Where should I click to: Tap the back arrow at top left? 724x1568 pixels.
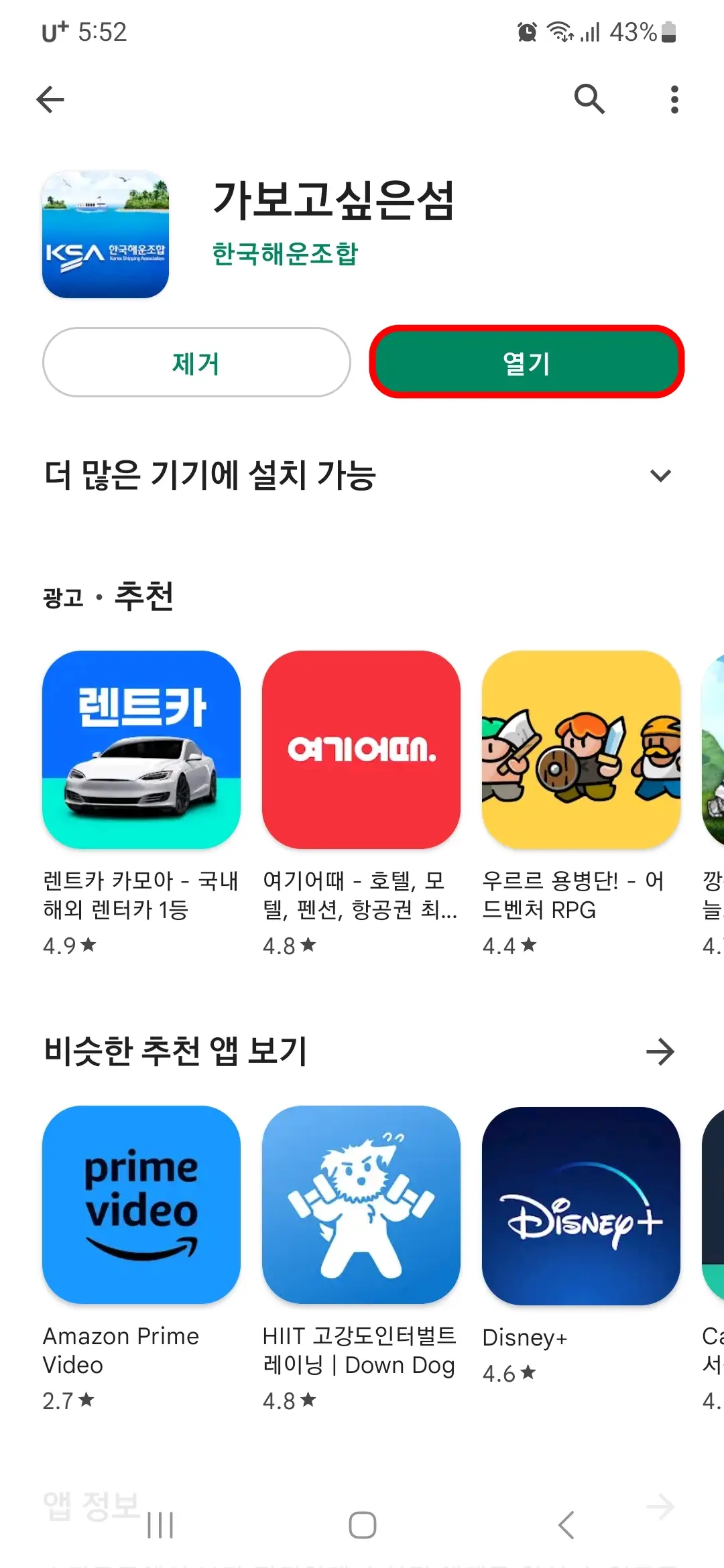tap(50, 99)
